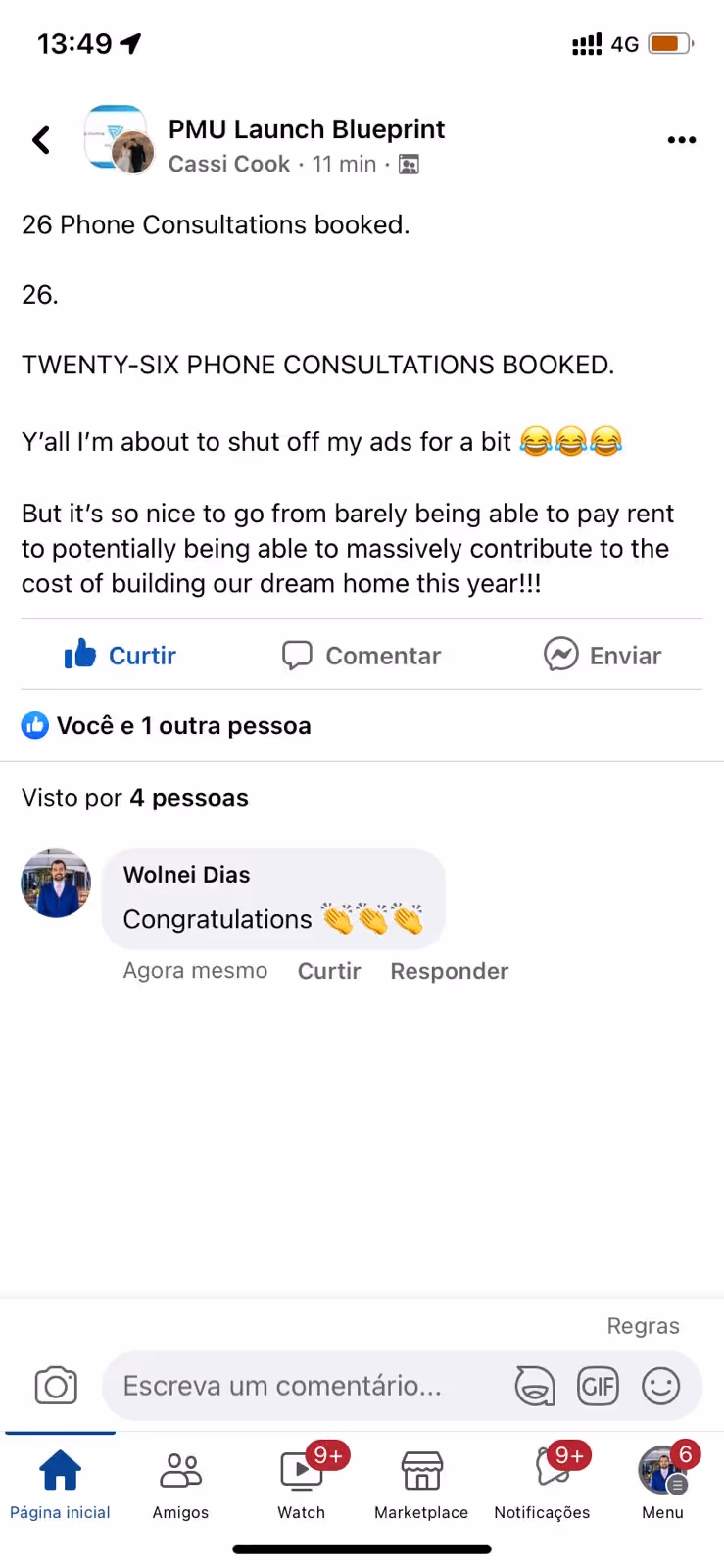The height and width of the screenshot is (1568, 724).
Task: Open the Notificações tab
Action: click(x=542, y=1485)
